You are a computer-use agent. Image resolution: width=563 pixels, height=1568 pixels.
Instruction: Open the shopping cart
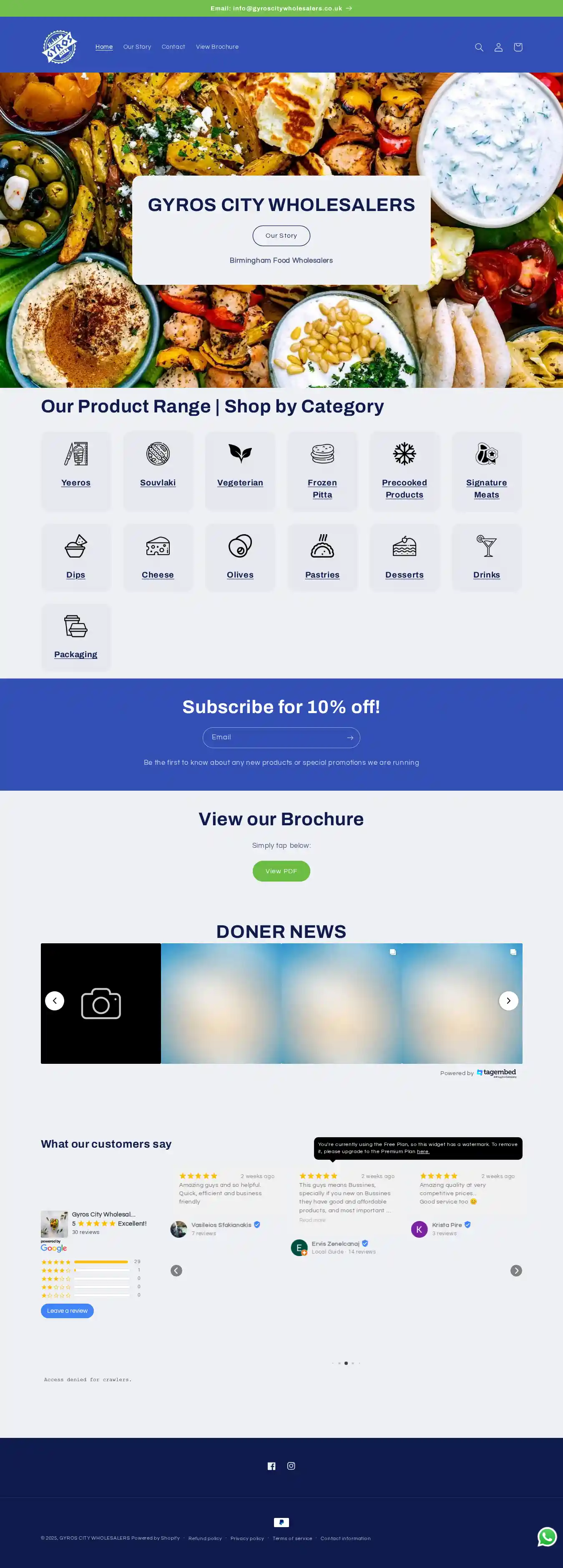click(x=518, y=48)
